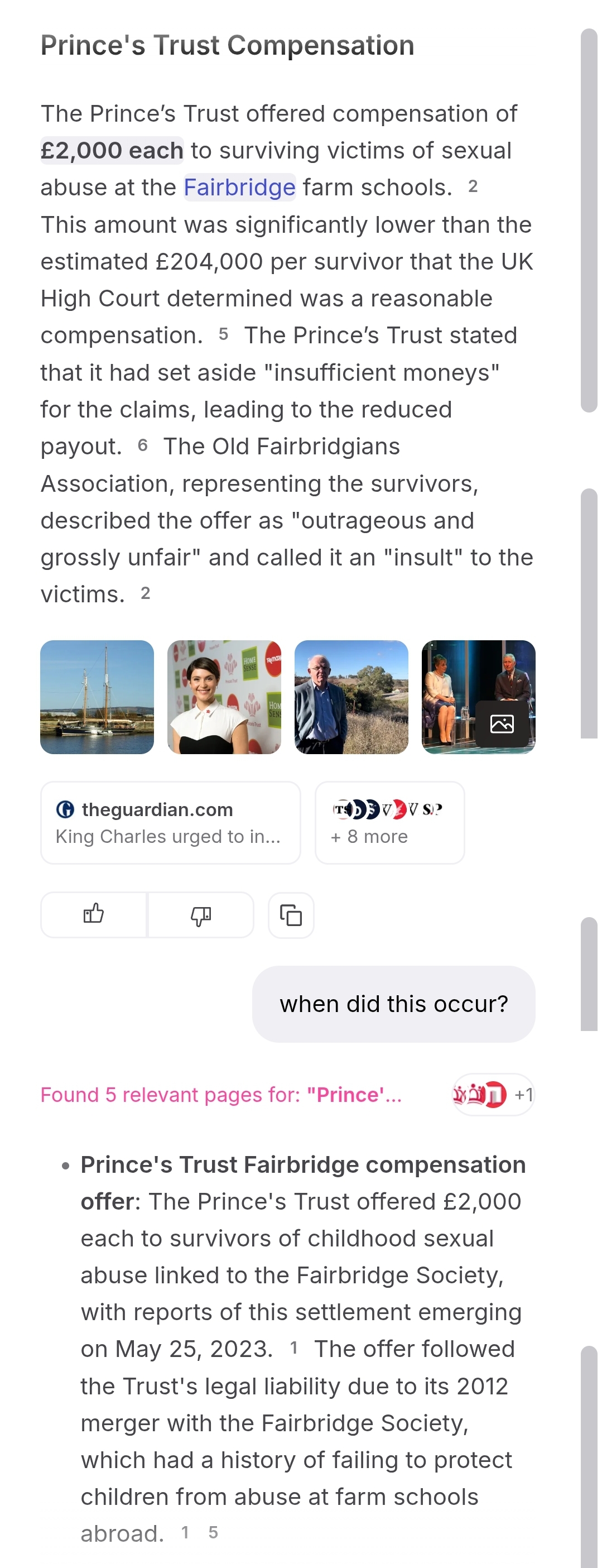Show the + 8 more sources

tap(389, 822)
